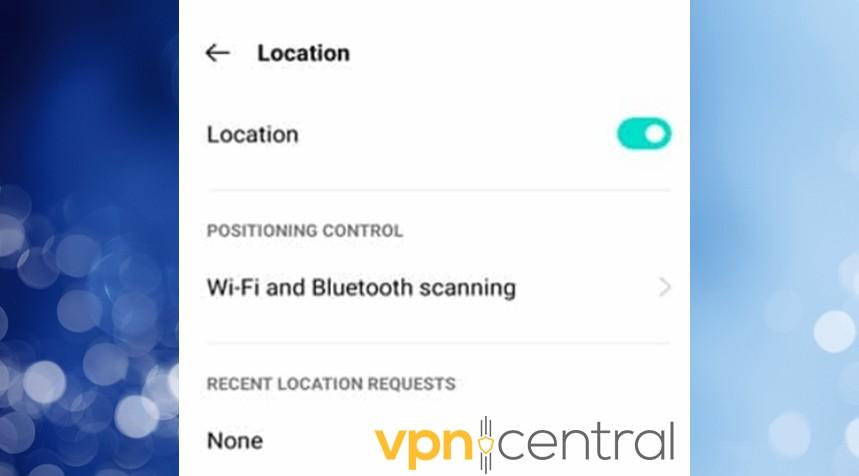Screen dimensions: 859x476
Task: Go back from Location settings
Action: (x=217, y=53)
